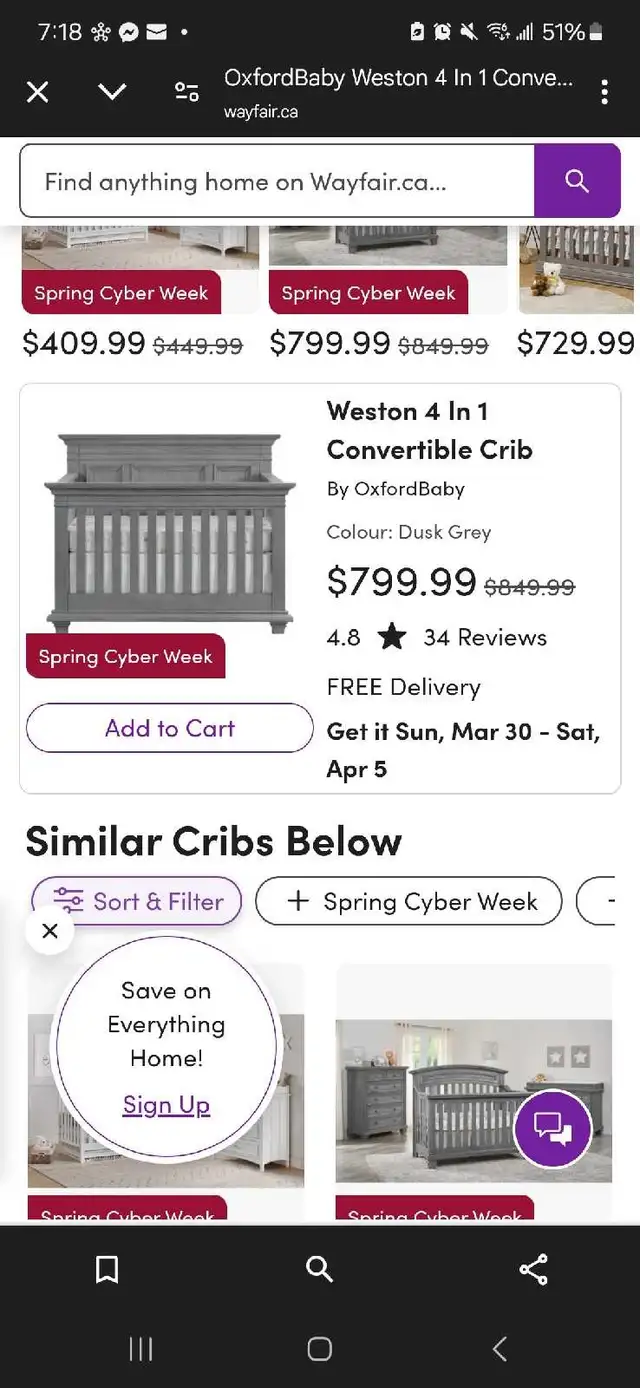
Task: Open Sort & Filter options
Action: point(138,901)
